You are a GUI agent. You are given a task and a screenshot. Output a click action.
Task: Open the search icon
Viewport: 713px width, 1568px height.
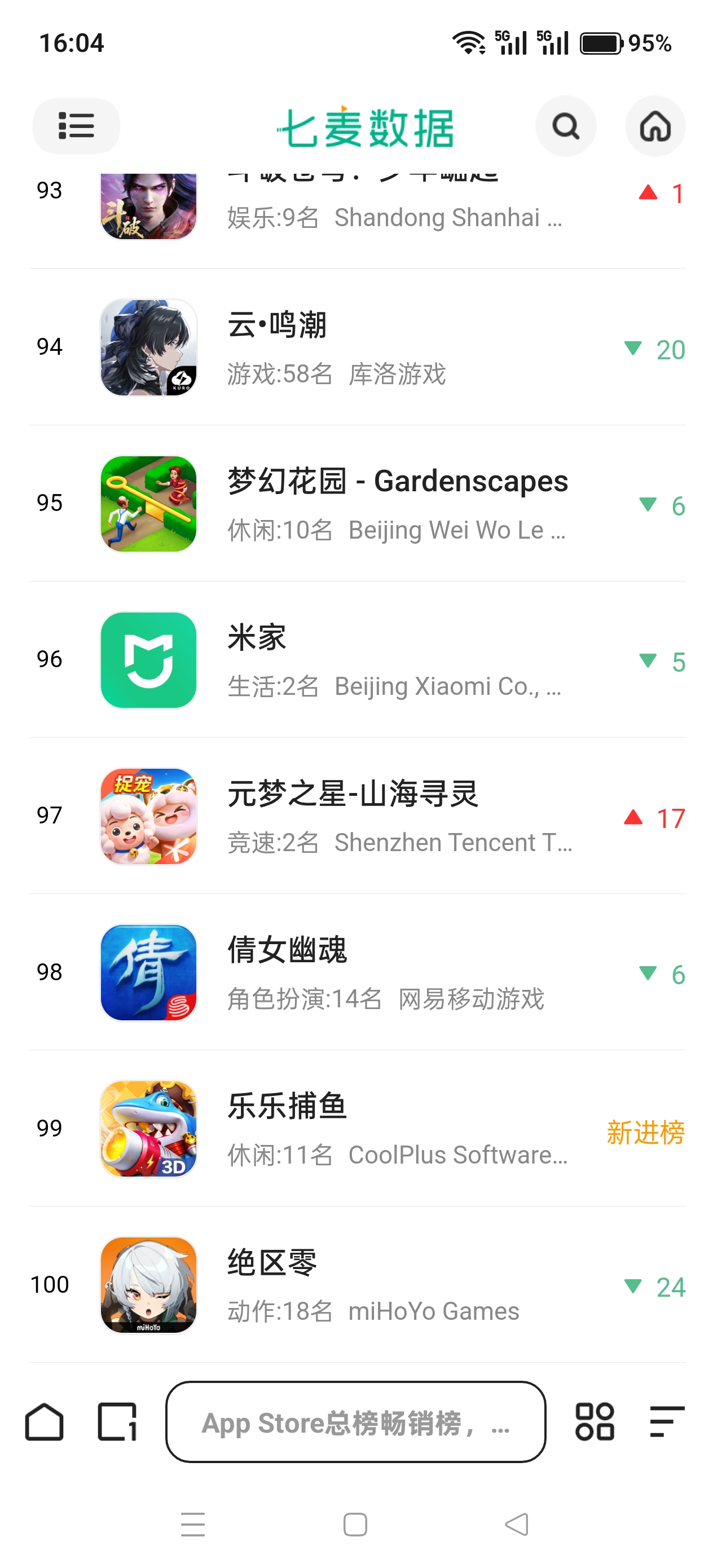[565, 126]
